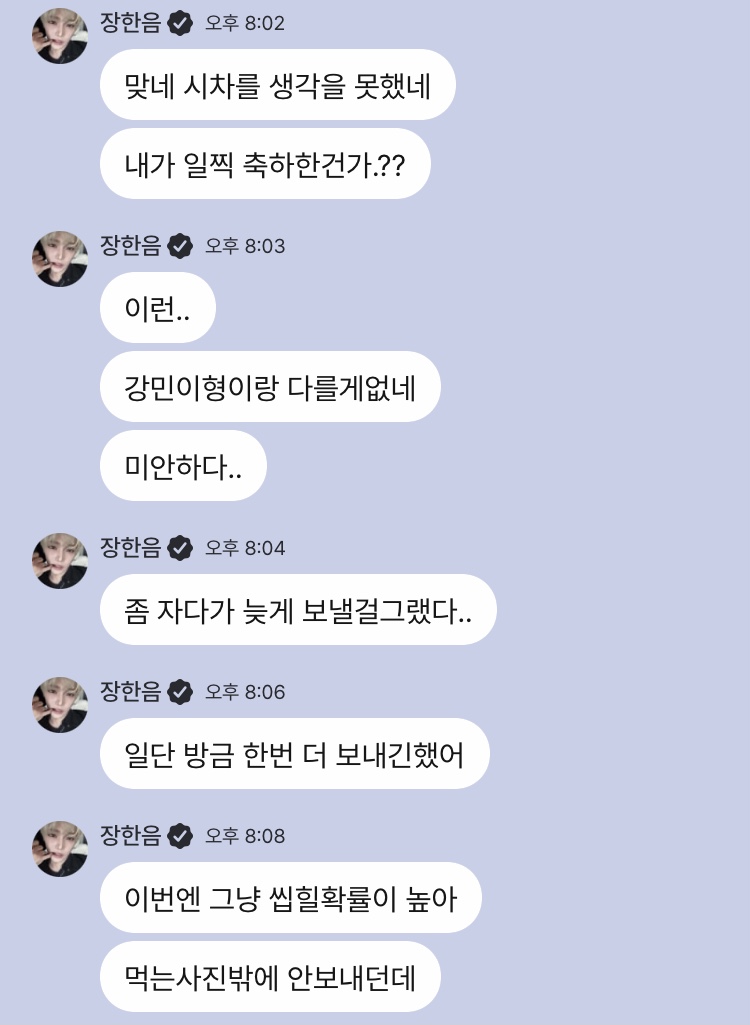
Task: Open 장한음's profile picture at the top
Action: tap(60, 30)
